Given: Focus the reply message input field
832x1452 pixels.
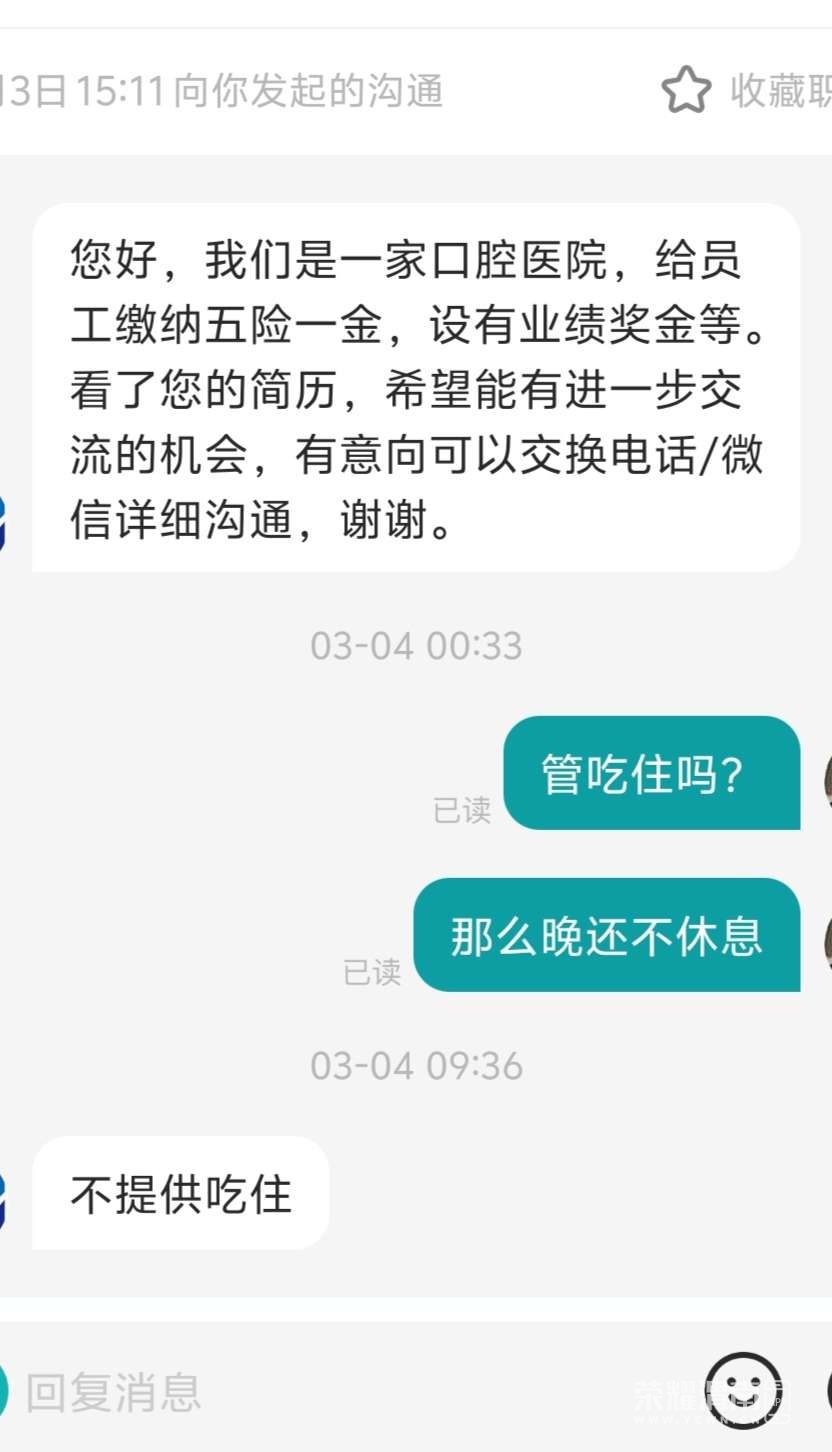Looking at the screenshot, I should coord(300,1392).
